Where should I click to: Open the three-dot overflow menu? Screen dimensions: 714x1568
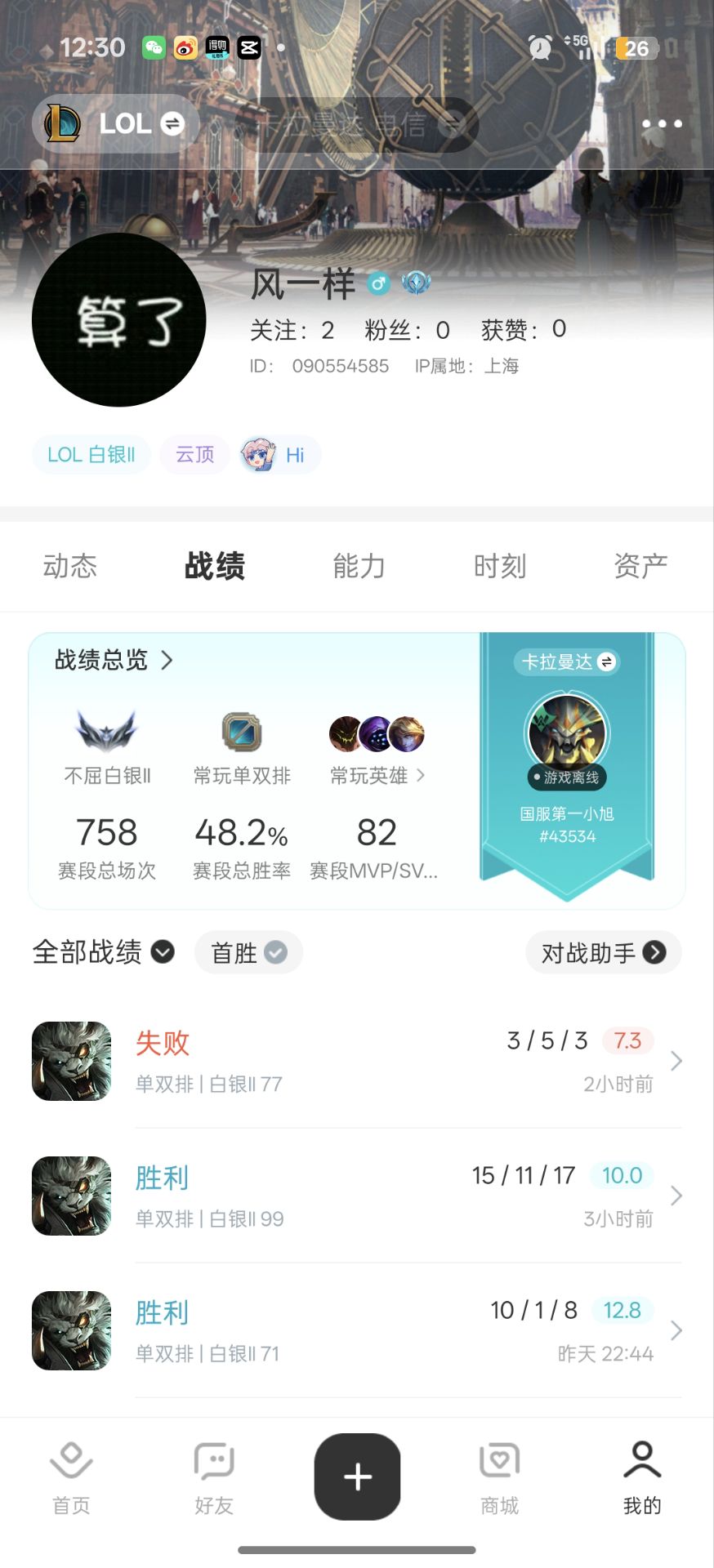(661, 124)
